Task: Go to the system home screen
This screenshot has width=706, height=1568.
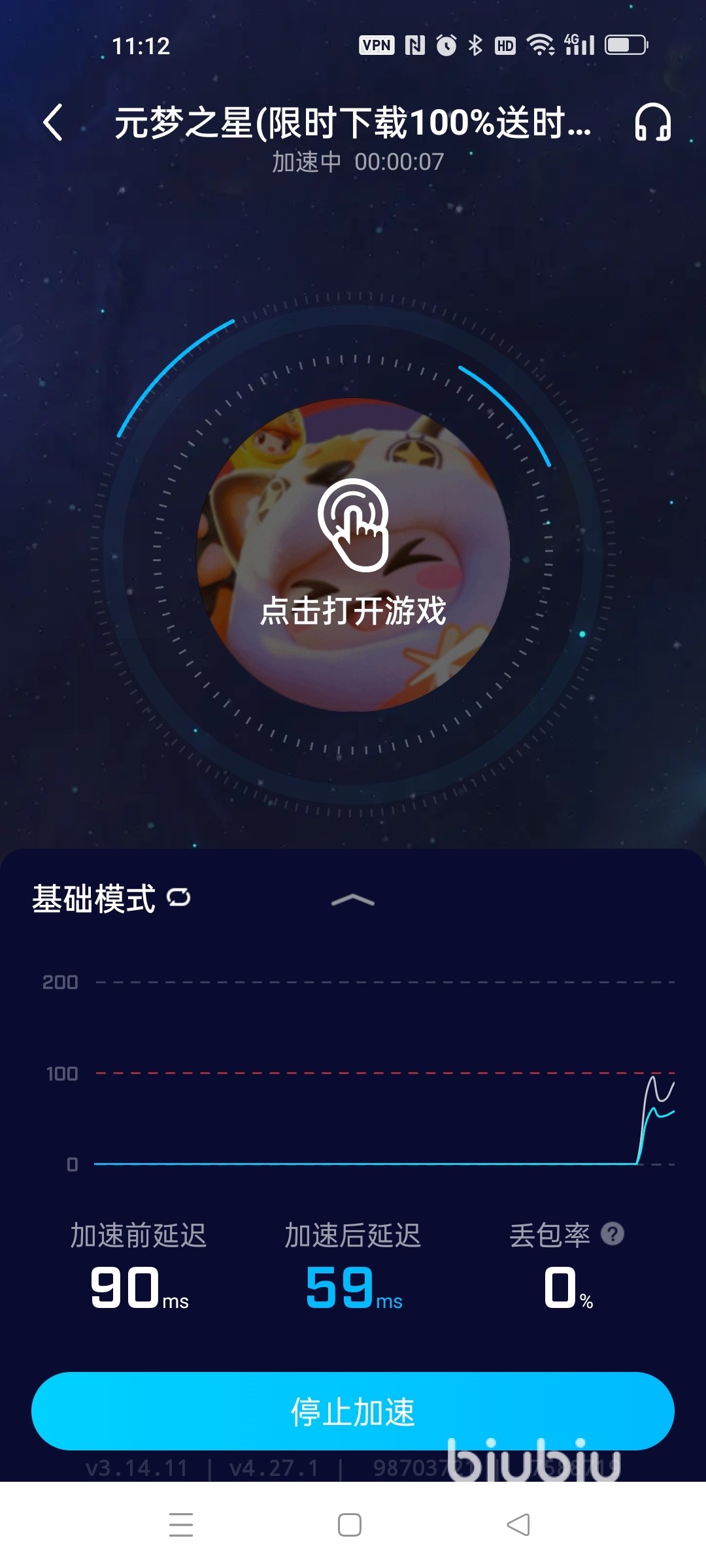Action: click(x=350, y=1524)
